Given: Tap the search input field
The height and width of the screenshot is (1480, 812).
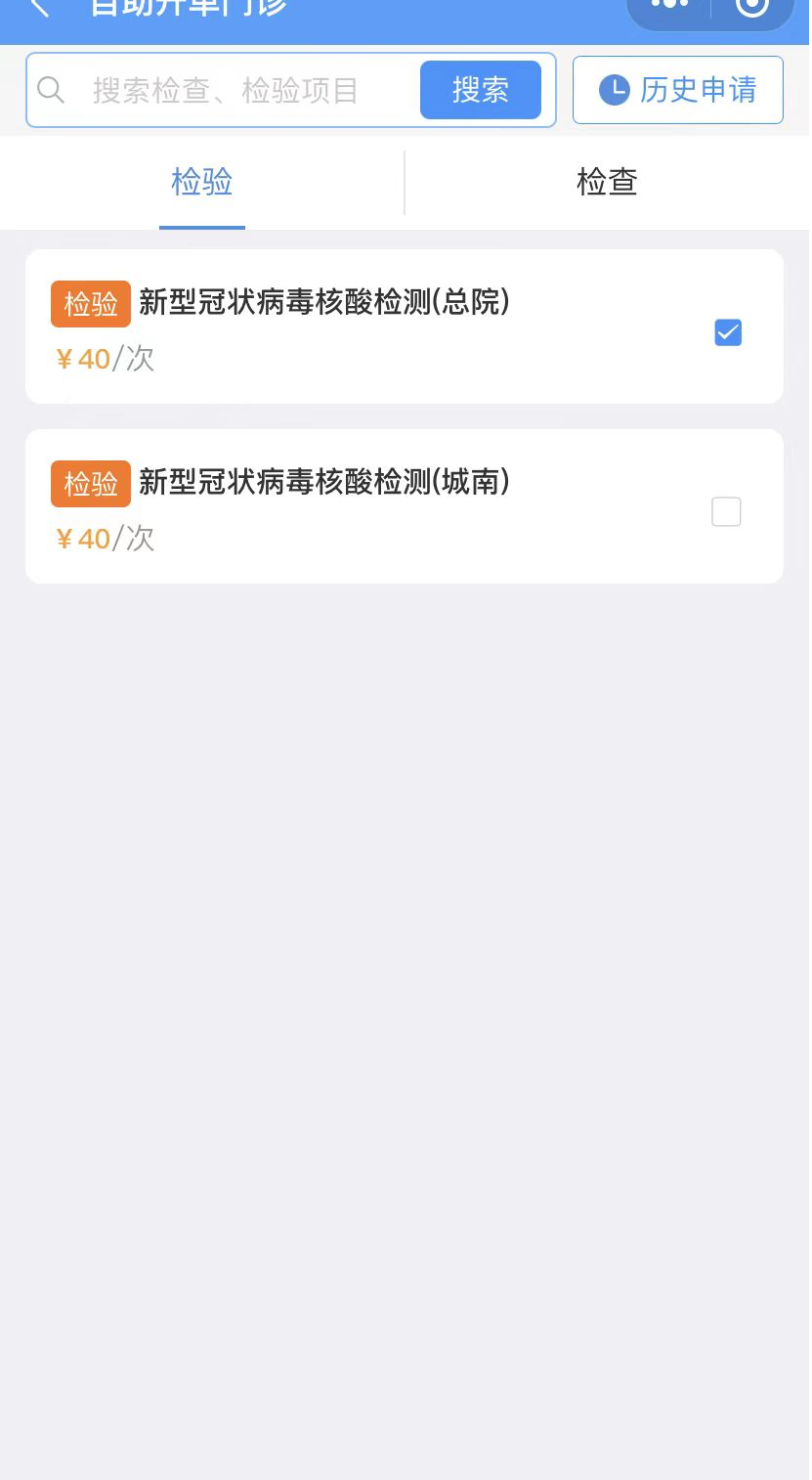Looking at the screenshot, I should (244, 90).
